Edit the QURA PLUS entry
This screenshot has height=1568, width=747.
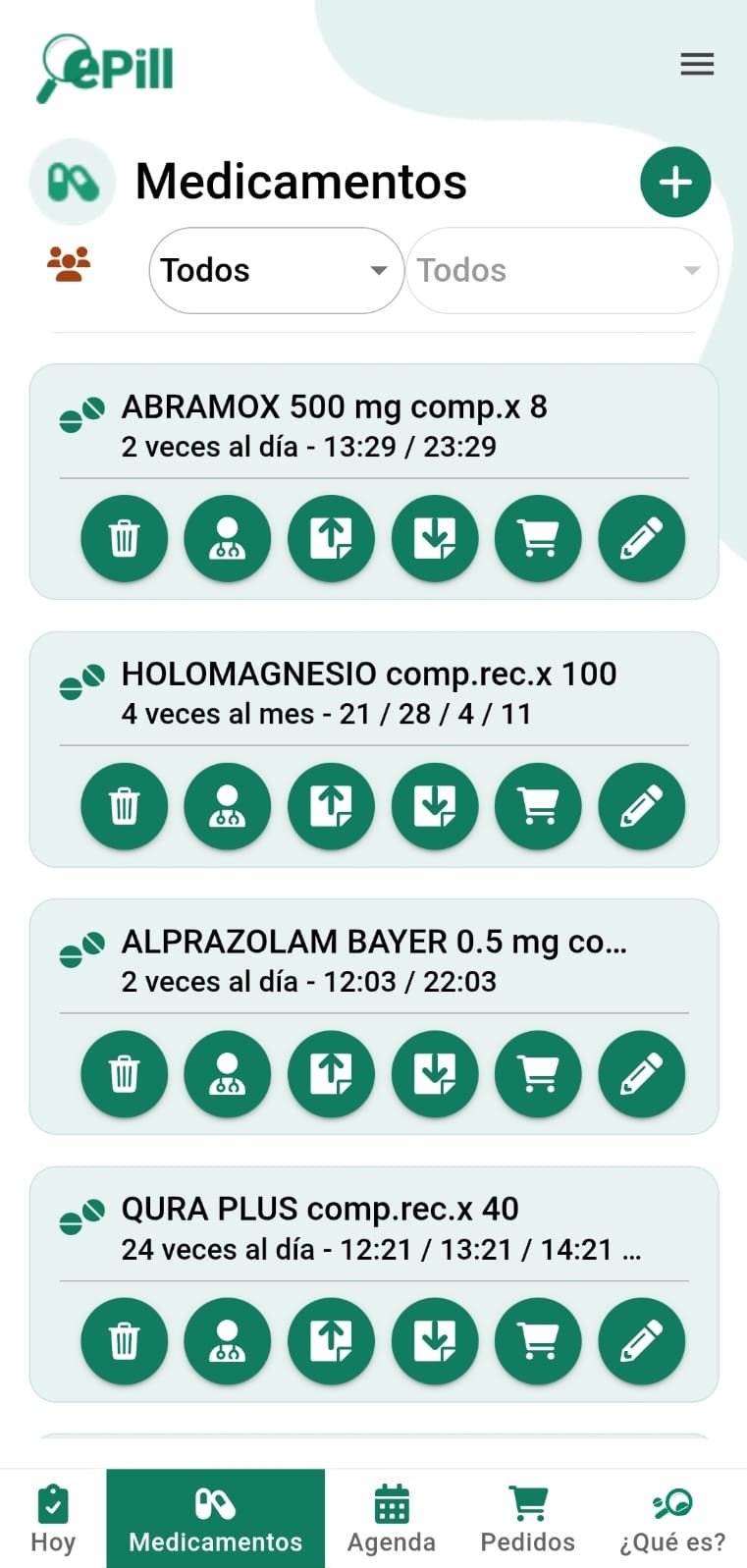click(x=642, y=1341)
